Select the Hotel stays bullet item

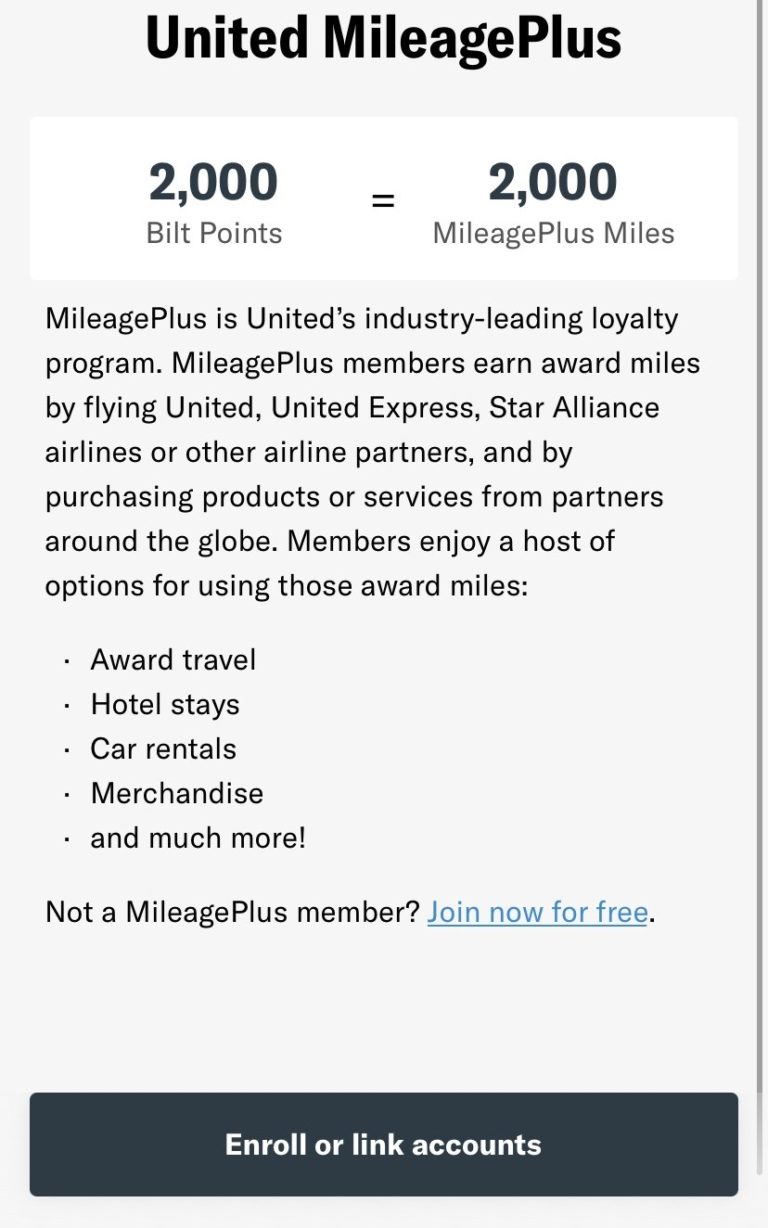click(x=165, y=704)
